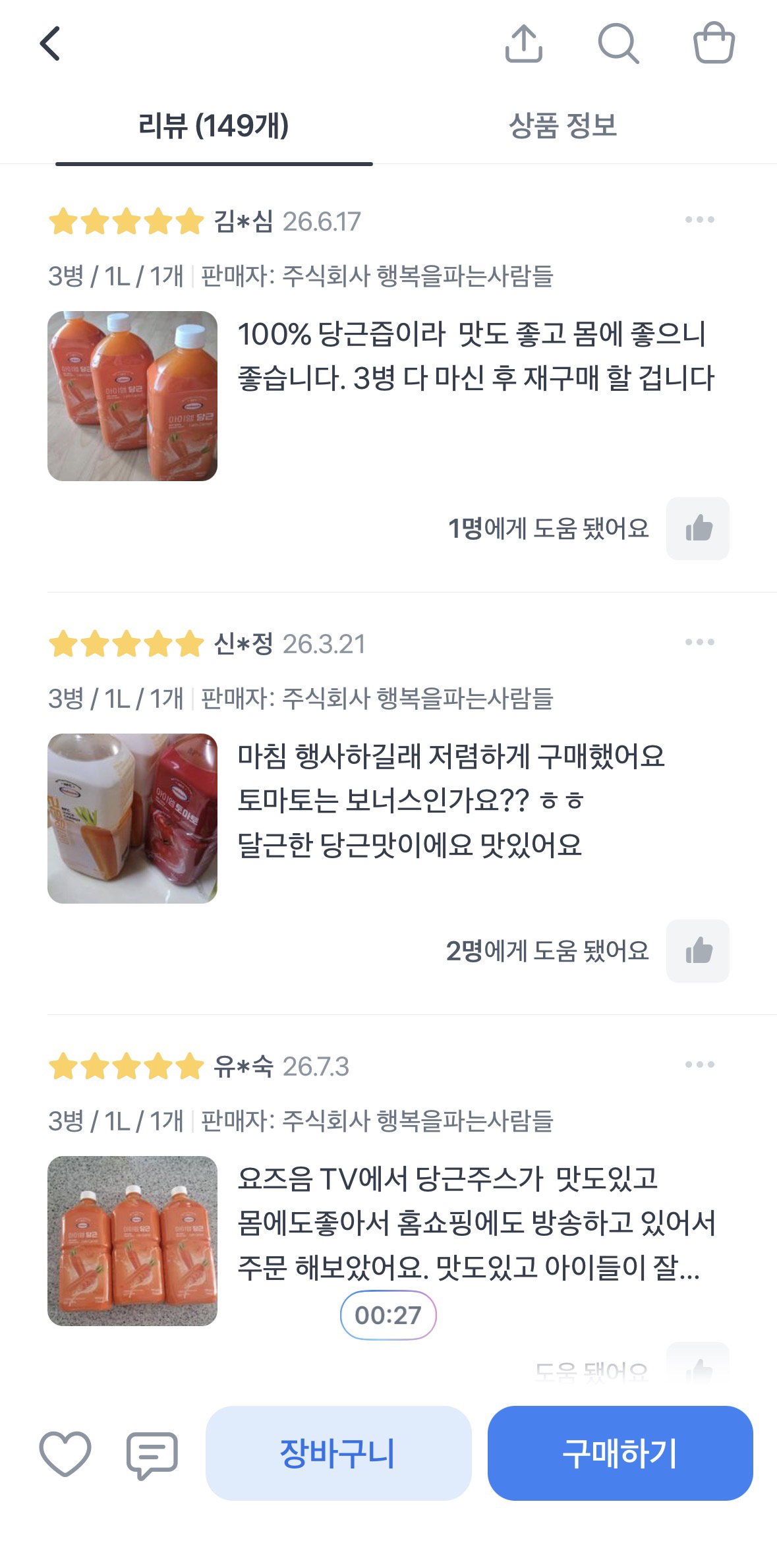Screen dimensions: 777x1568
Task: Open the shopping basket icon
Action: [714, 44]
